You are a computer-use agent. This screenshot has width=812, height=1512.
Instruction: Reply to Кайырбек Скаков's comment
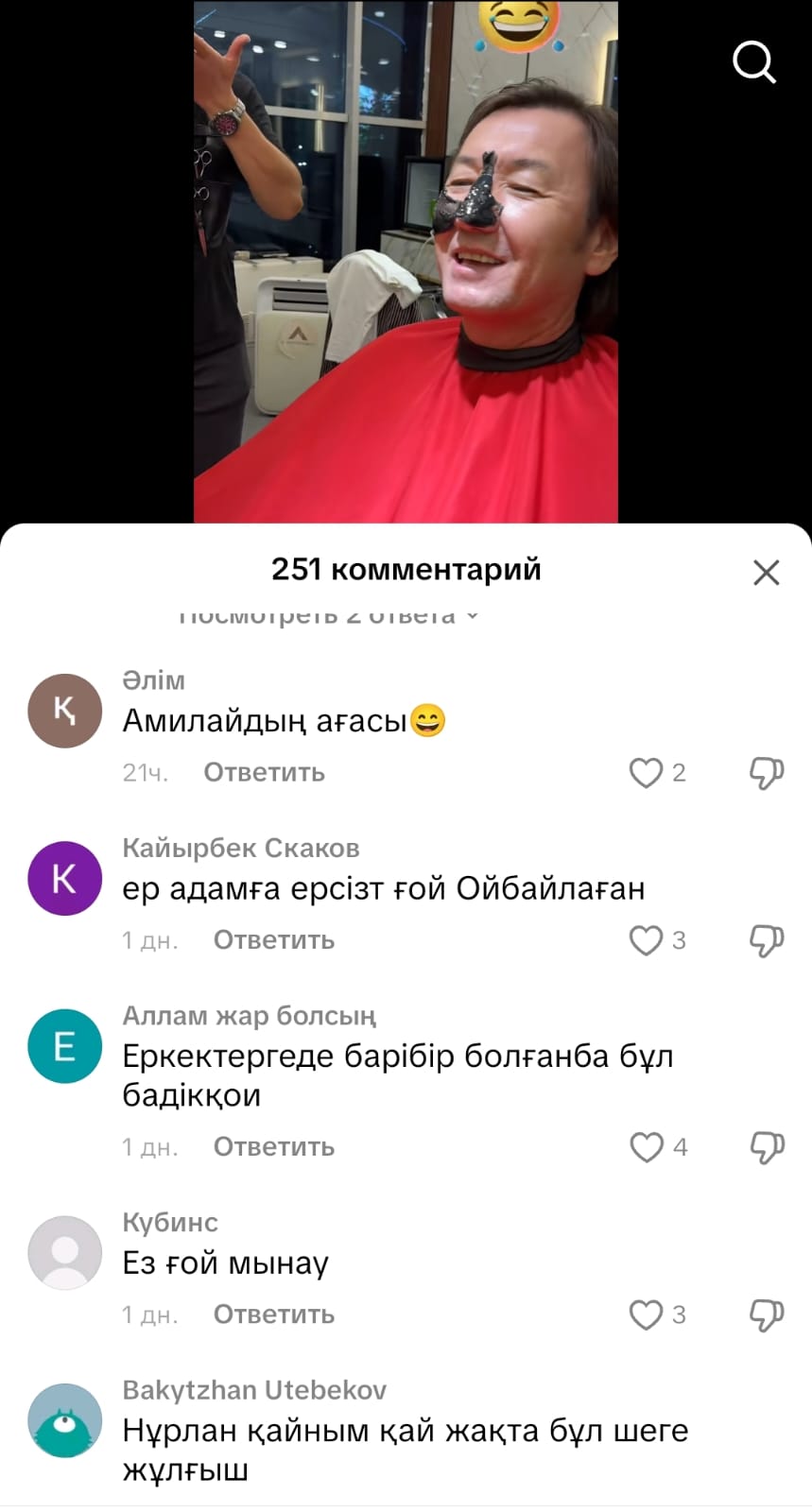tap(273, 940)
